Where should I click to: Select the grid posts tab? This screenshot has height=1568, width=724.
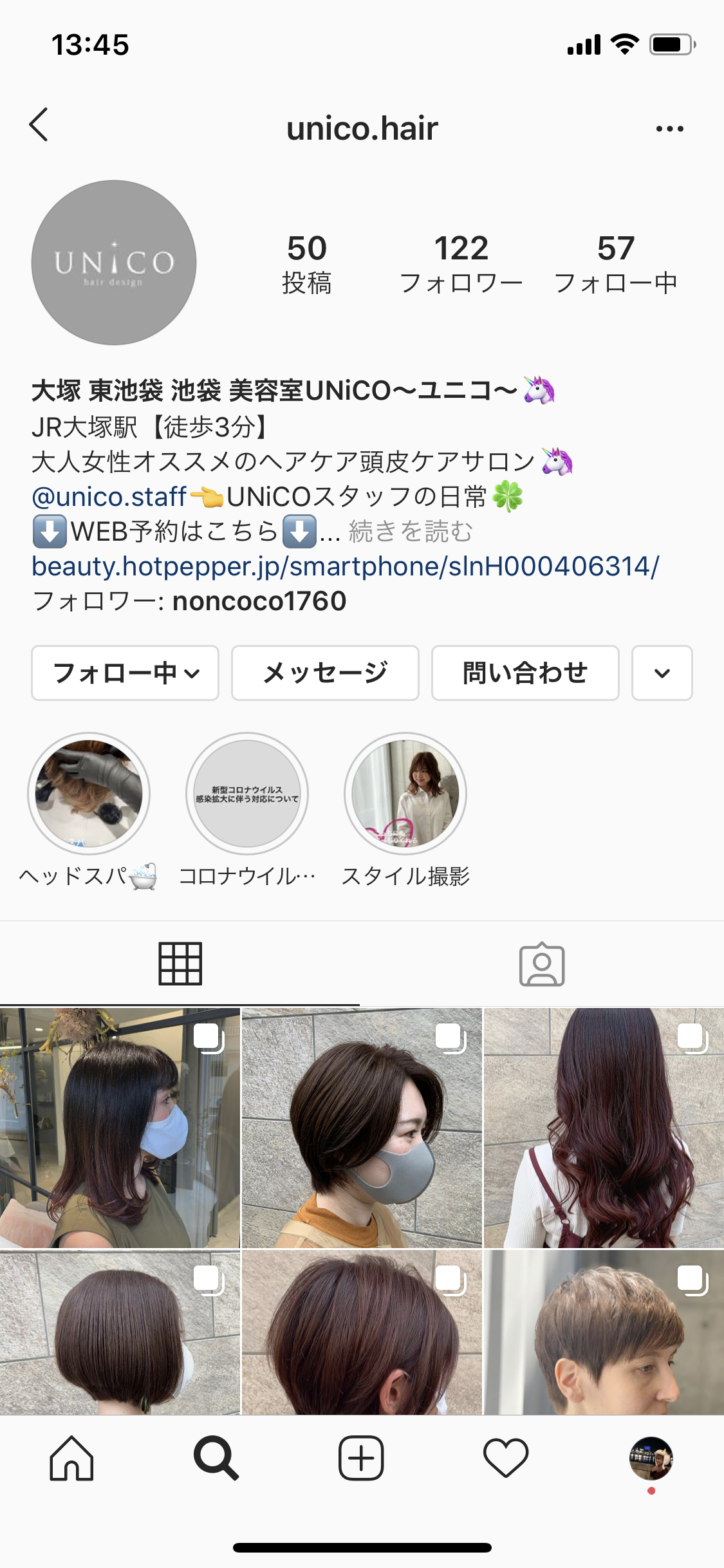coord(180,964)
